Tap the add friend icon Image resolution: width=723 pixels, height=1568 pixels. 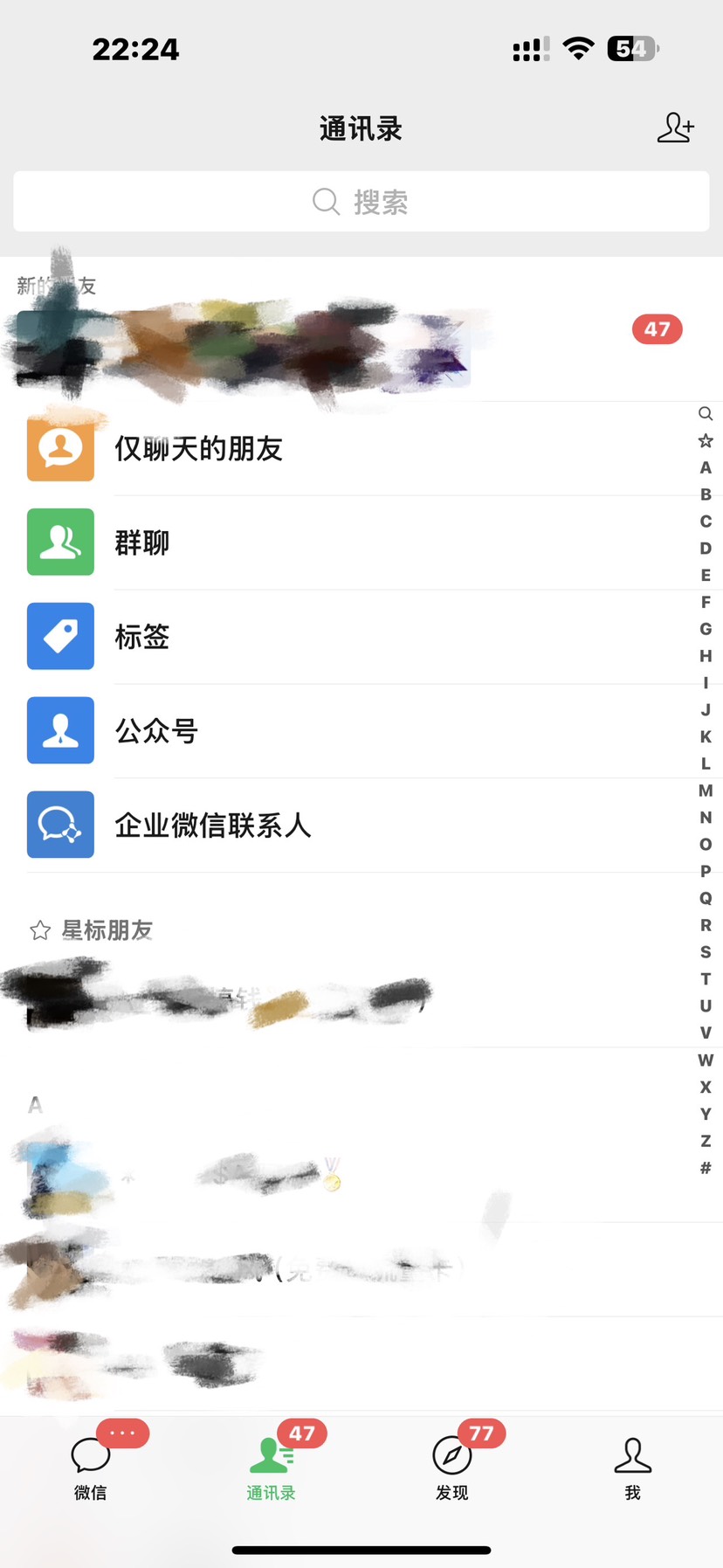(675, 128)
